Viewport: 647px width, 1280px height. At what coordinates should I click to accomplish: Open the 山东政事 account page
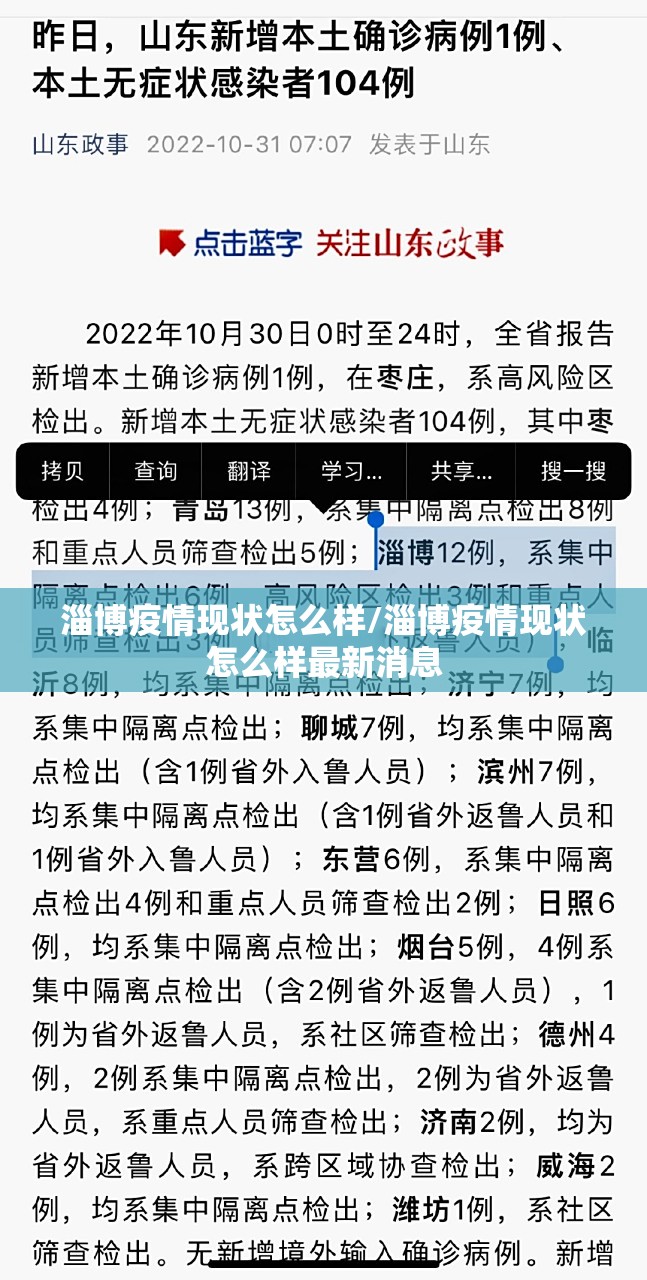tap(81, 144)
